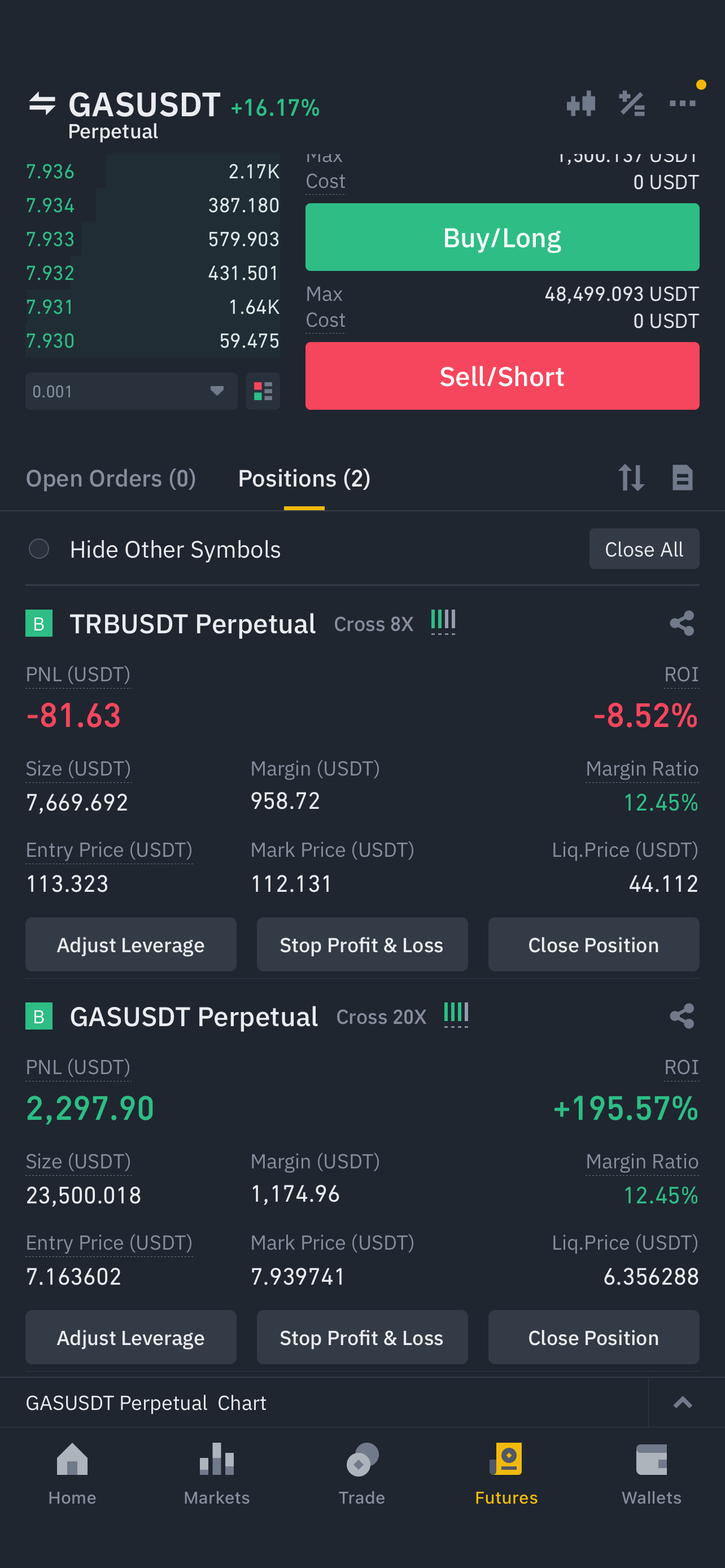Switch to the Open Orders tab
The height and width of the screenshot is (1568, 725).
[111, 479]
